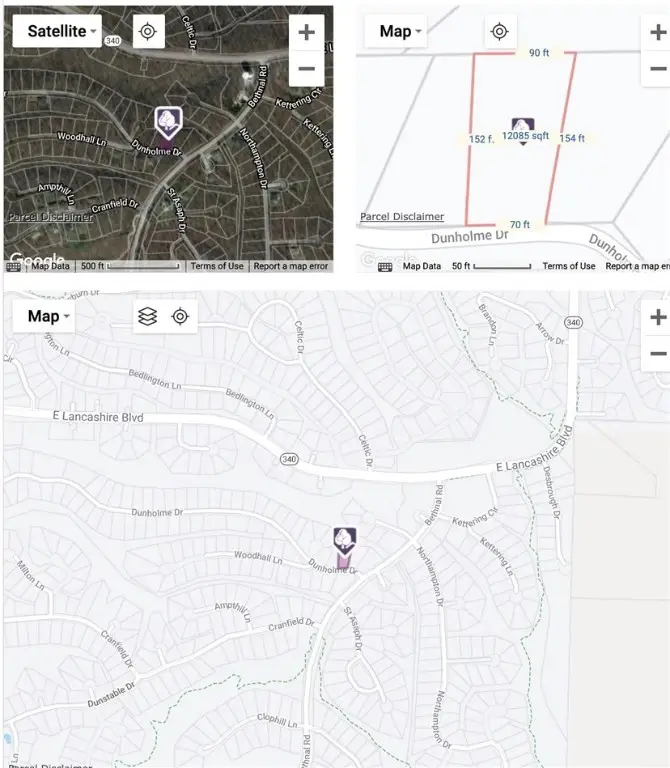This screenshot has height=768, width=670.
Task: Open the map layers selector
Action: [148, 316]
